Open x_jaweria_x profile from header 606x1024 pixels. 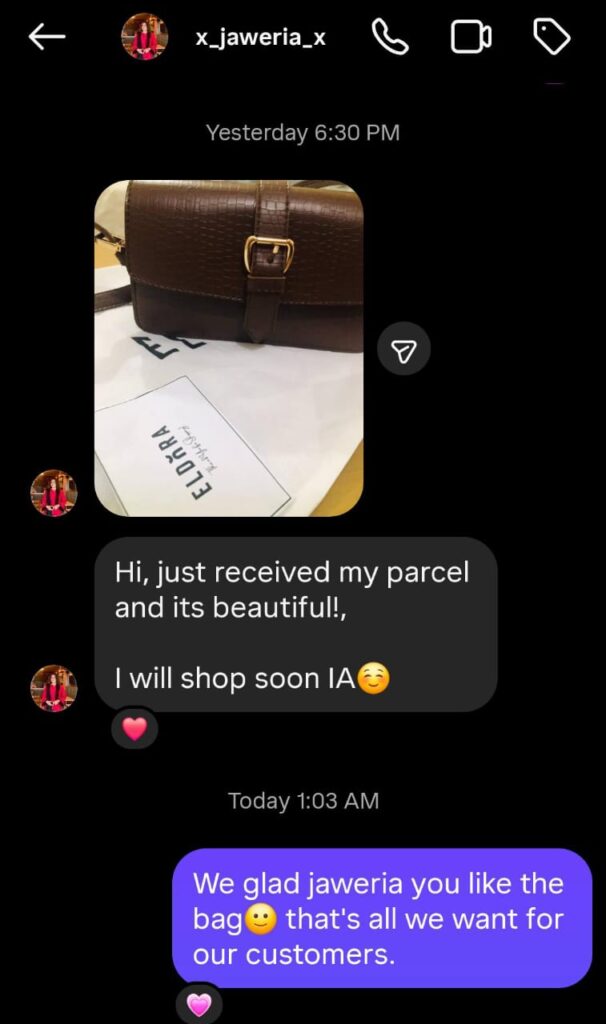[259, 38]
